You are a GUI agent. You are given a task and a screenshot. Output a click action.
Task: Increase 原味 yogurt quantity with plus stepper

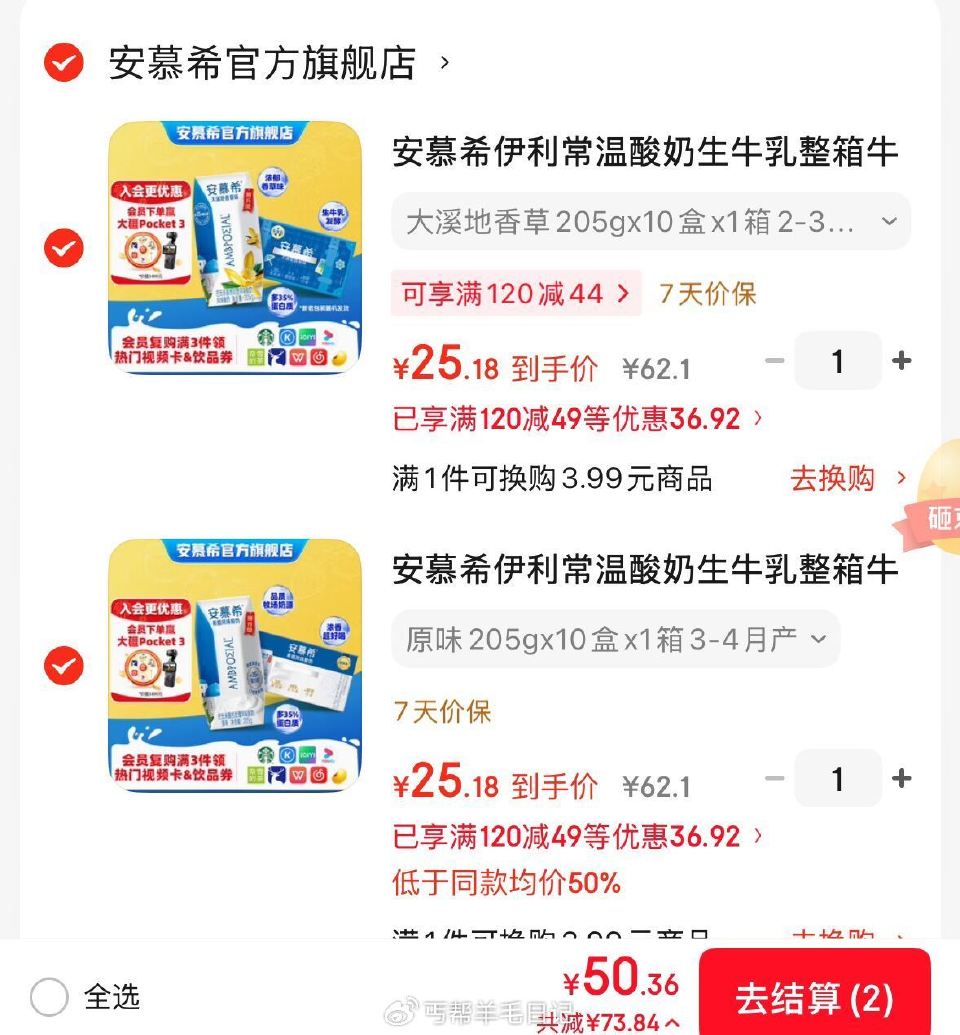(904, 778)
